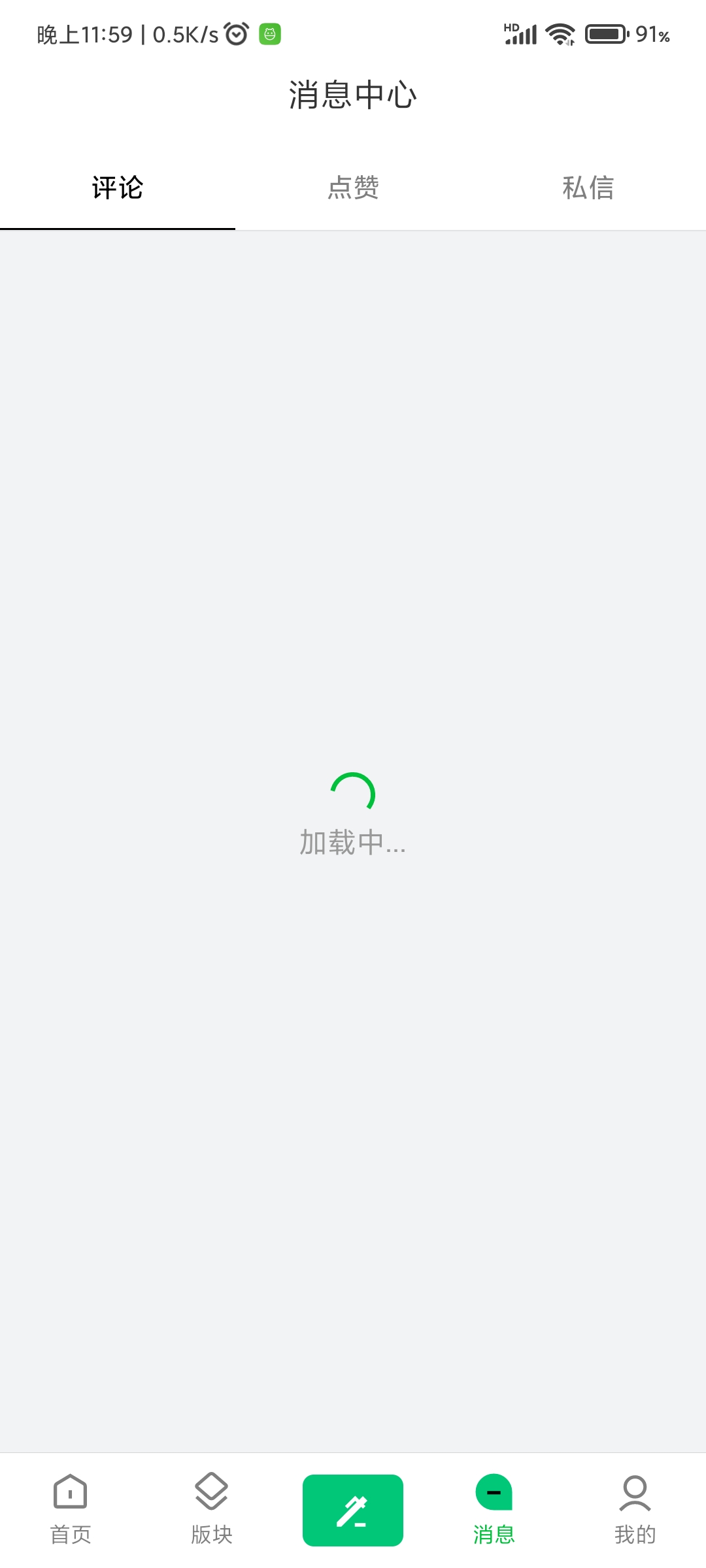Open the 我的 profile tab
This screenshot has height=1568, width=706.
(635, 1509)
